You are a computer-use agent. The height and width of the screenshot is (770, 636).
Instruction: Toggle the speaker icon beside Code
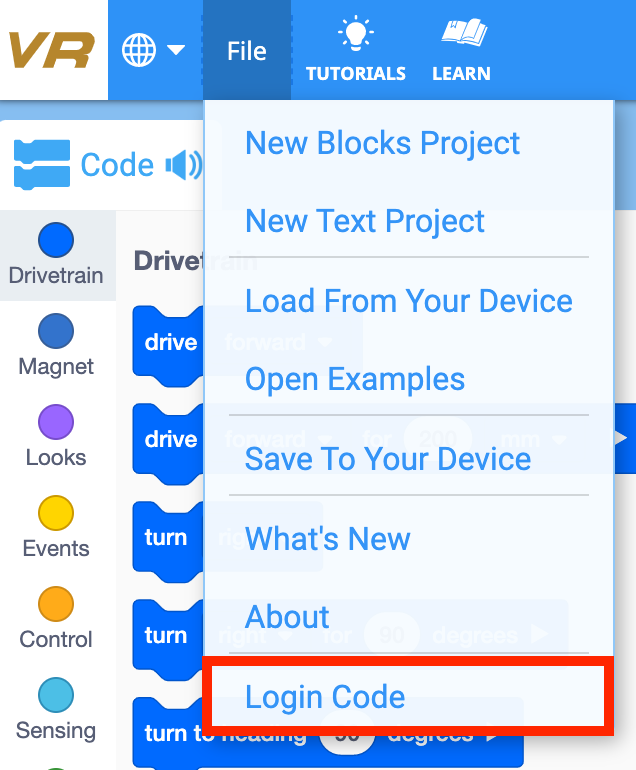pos(184,165)
